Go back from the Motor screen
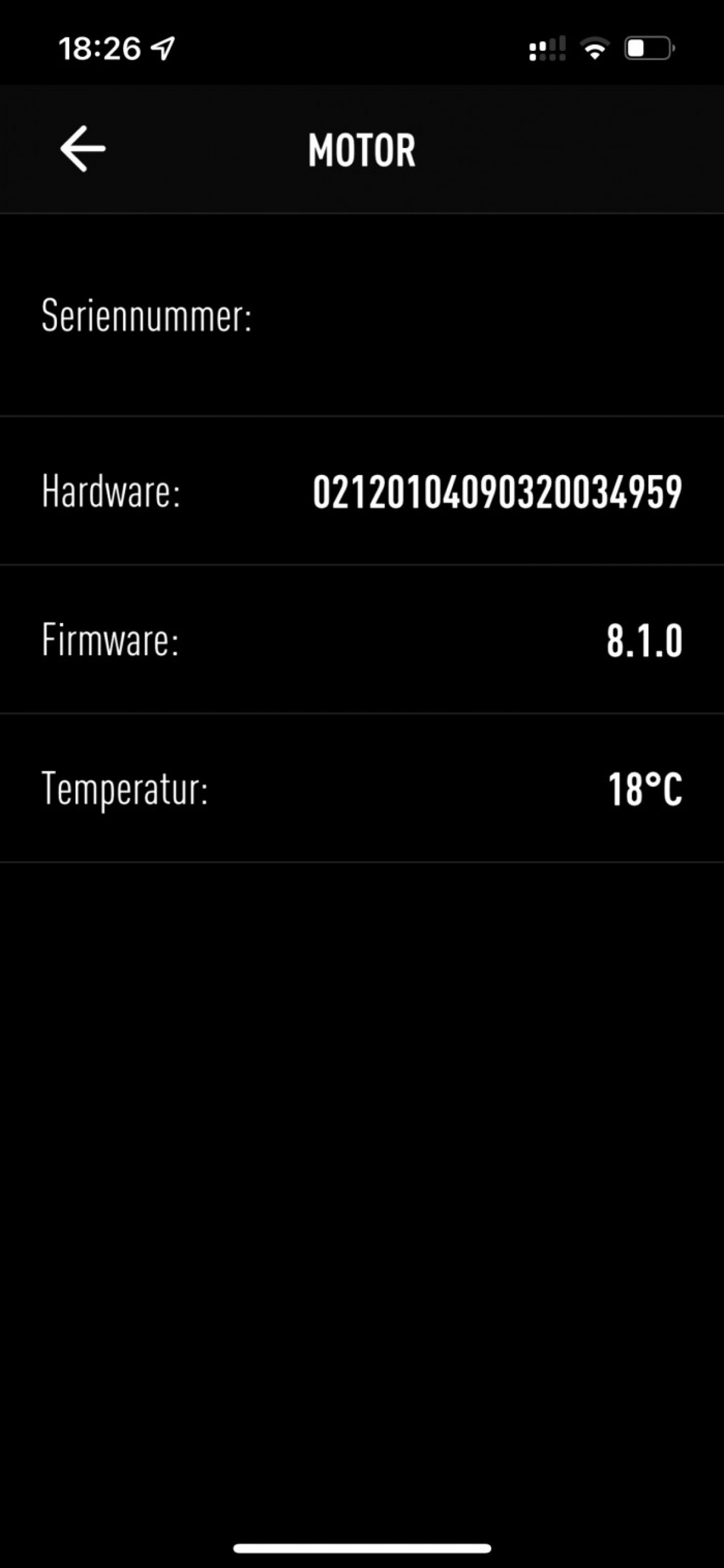The height and width of the screenshot is (1568, 724). coord(83,149)
